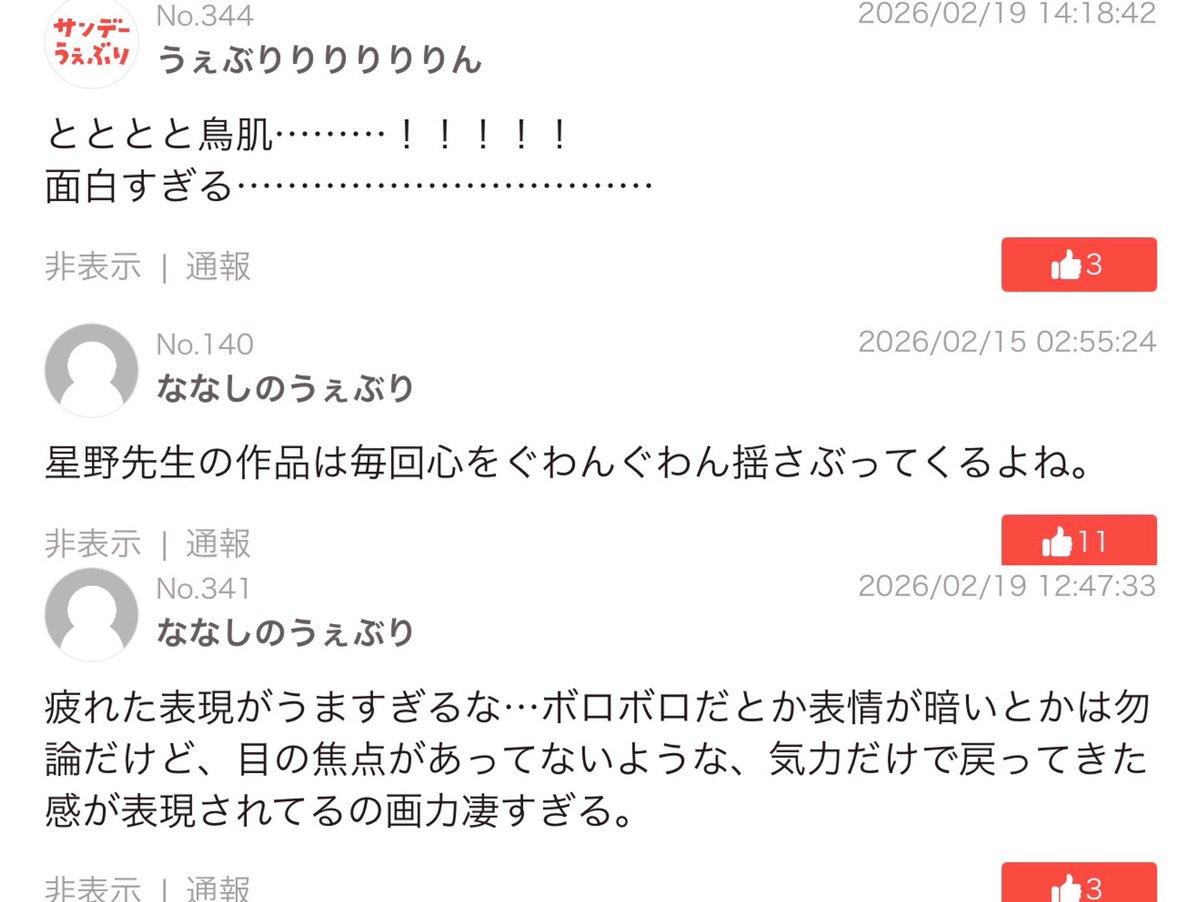The height and width of the screenshot is (902, 1200).
Task: Hide comment No.341 via 非表示
Action: (93, 889)
